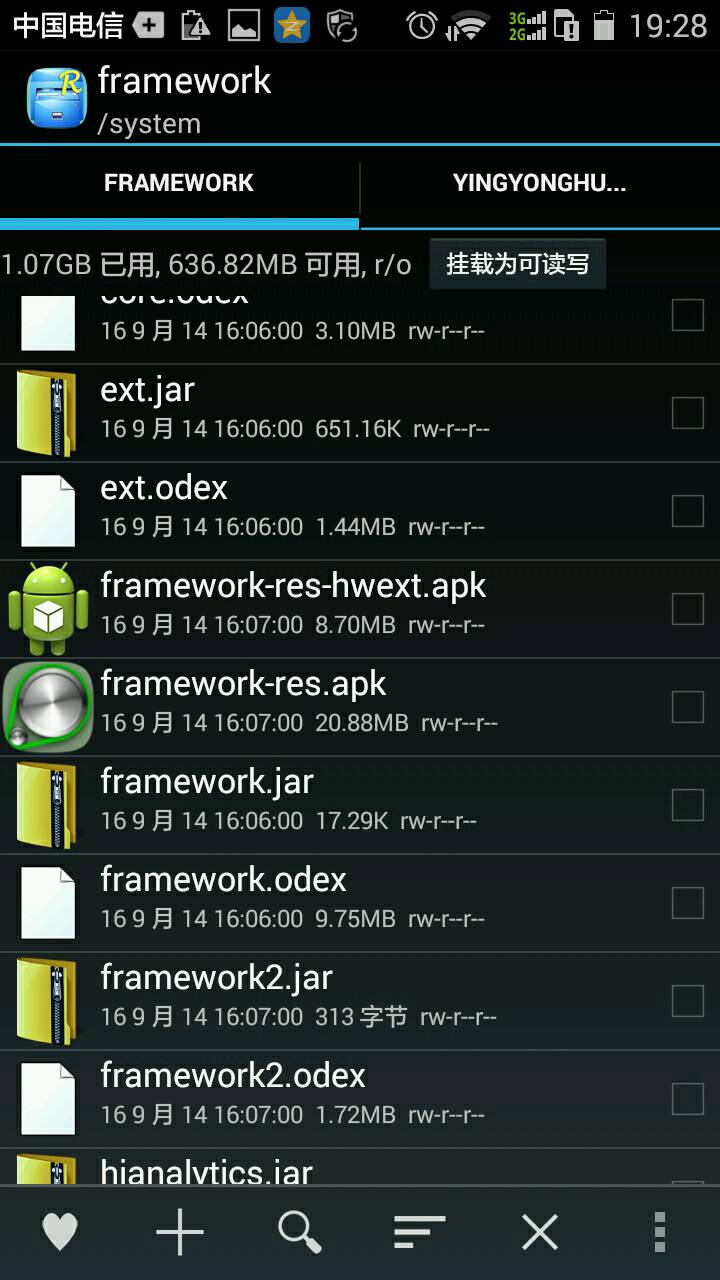
Task: Open framework-res.apk
Action: click(x=300, y=706)
